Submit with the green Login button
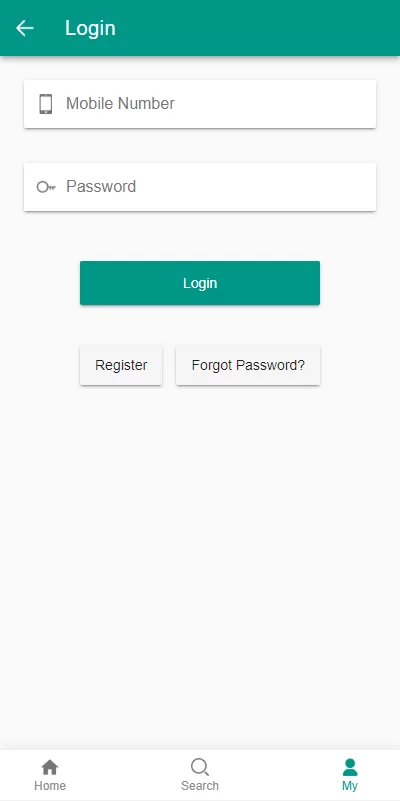 200,283
